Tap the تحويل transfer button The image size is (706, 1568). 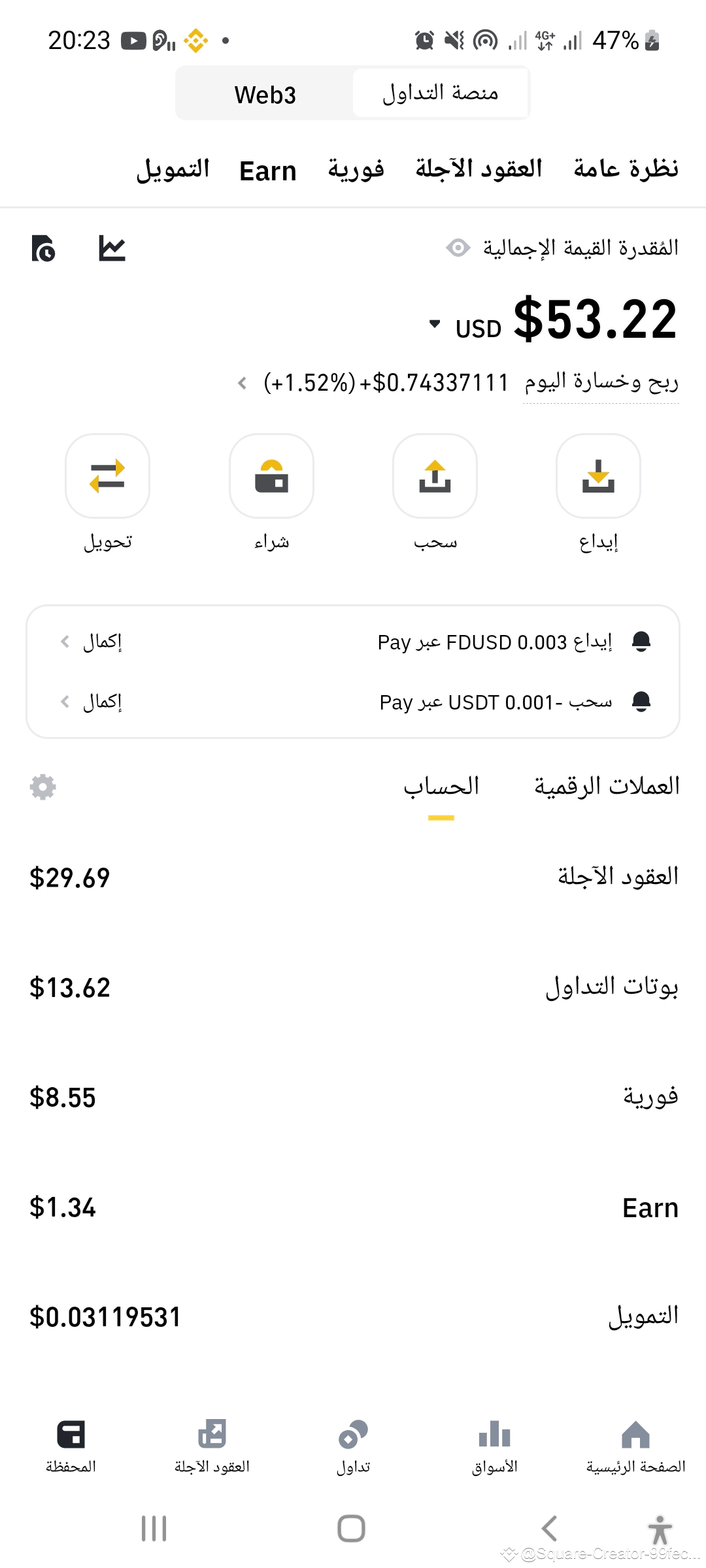coord(108,476)
